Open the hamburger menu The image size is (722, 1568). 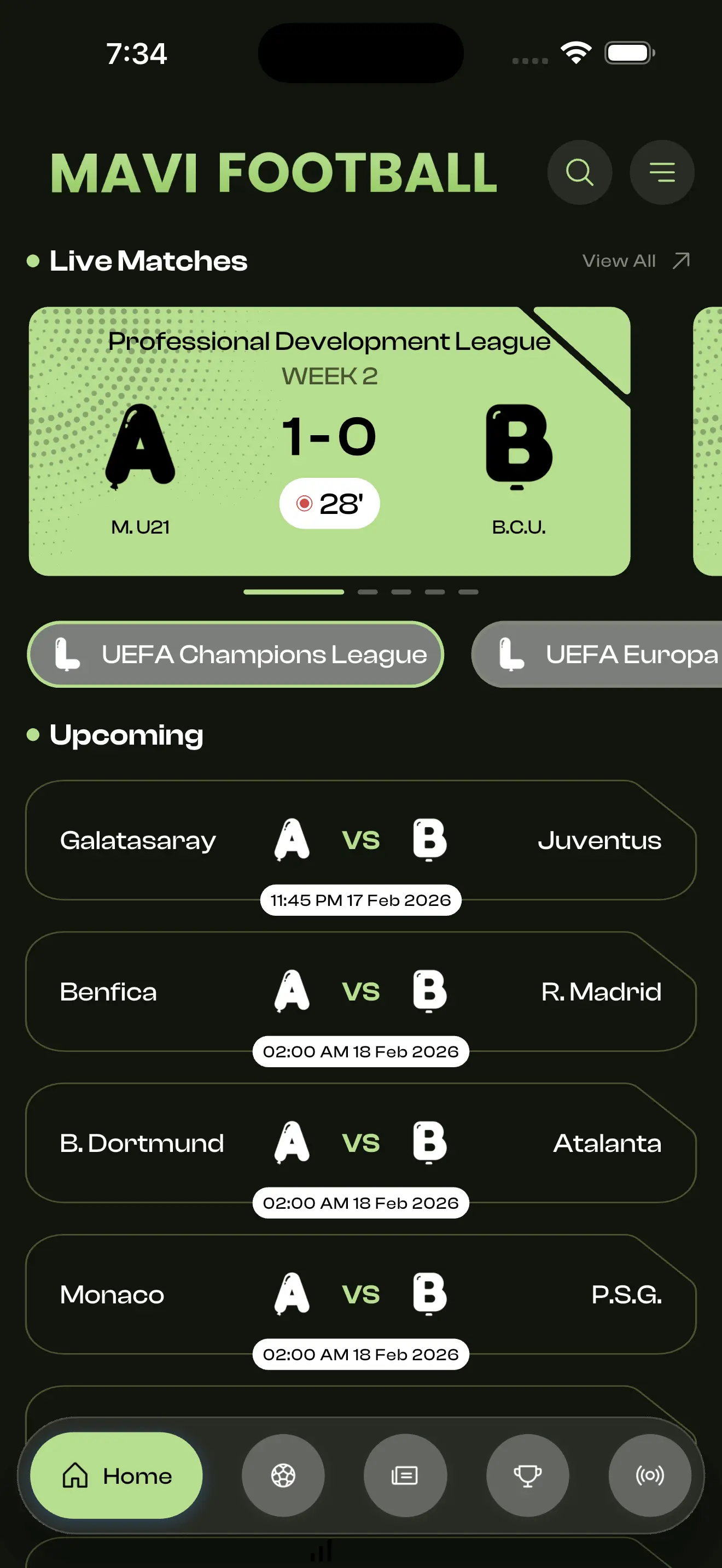point(662,172)
